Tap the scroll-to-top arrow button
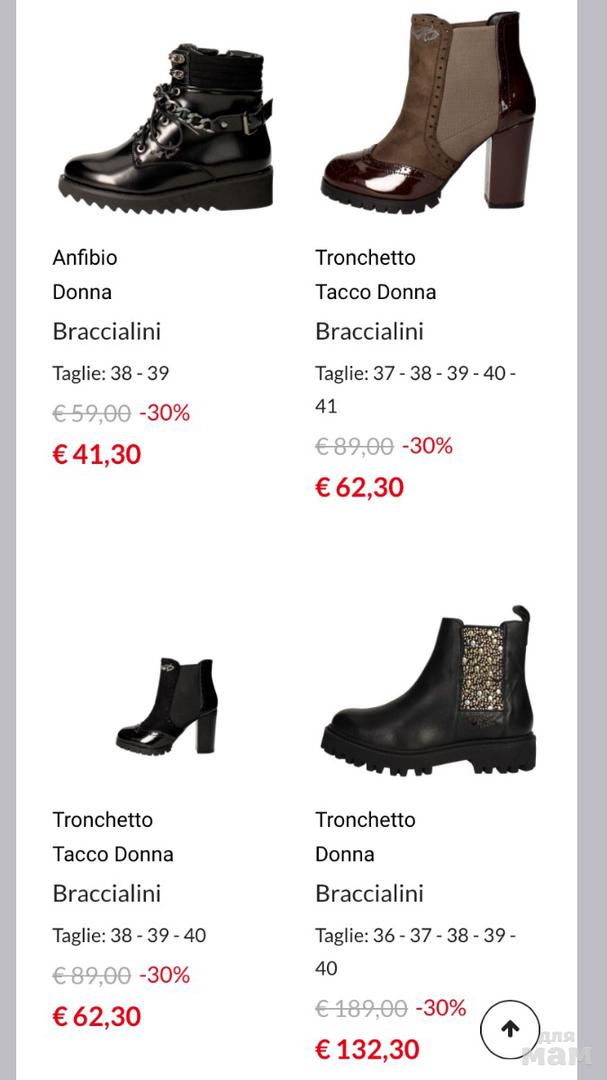 (510, 1029)
